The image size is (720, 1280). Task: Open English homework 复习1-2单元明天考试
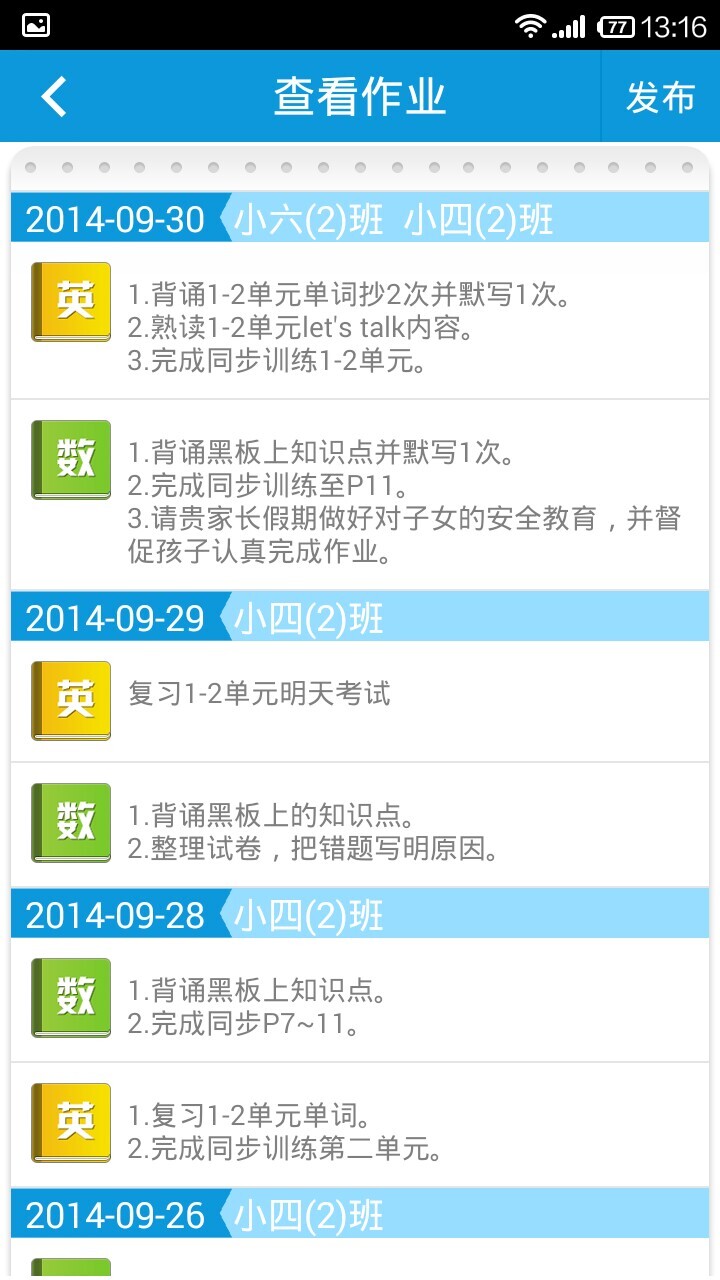[x=360, y=701]
